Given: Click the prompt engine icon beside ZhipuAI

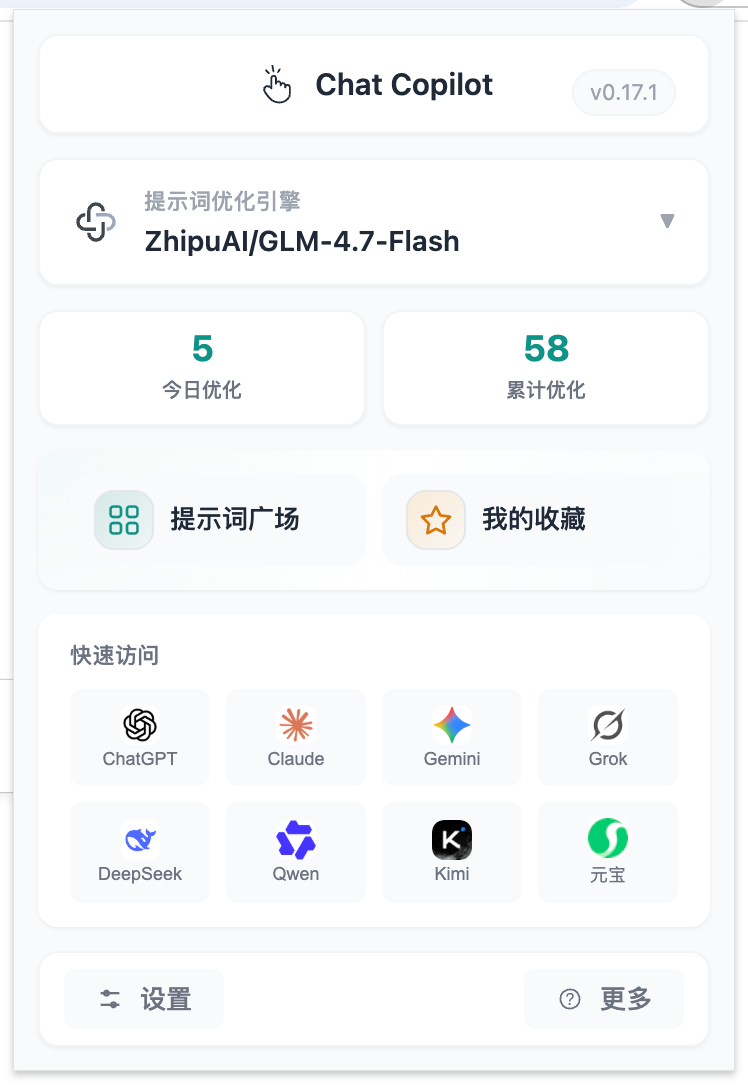Looking at the screenshot, I should coord(96,221).
